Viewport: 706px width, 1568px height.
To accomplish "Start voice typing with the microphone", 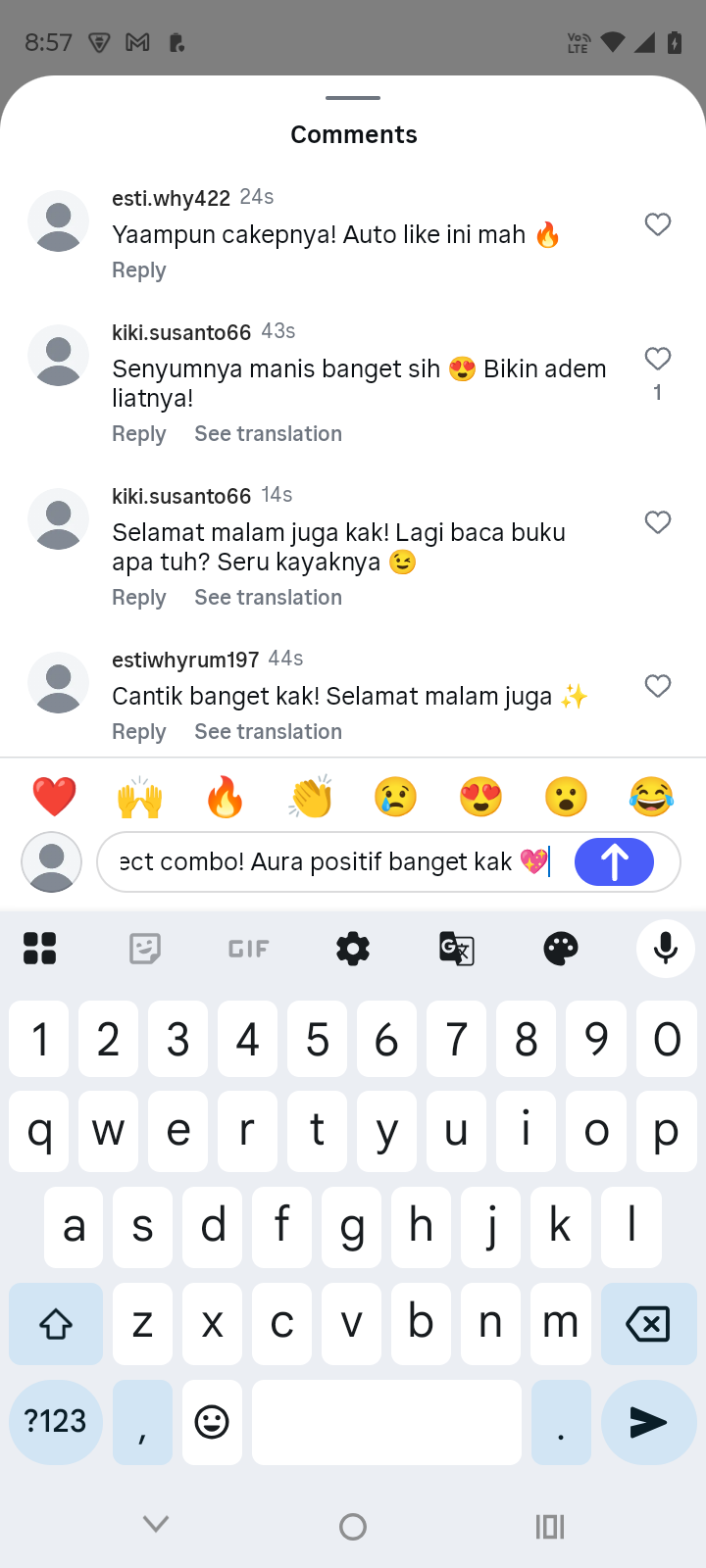I will click(x=666, y=949).
